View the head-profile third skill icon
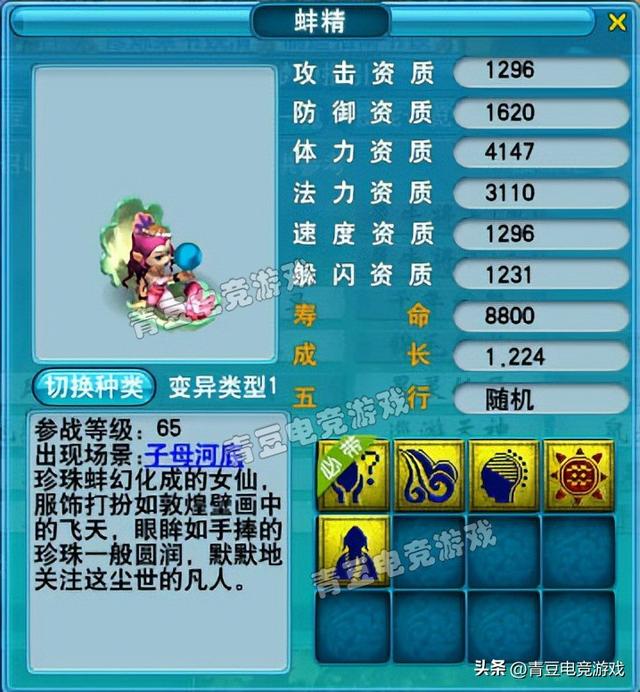Viewport: 640px width, 692px height. coord(504,475)
